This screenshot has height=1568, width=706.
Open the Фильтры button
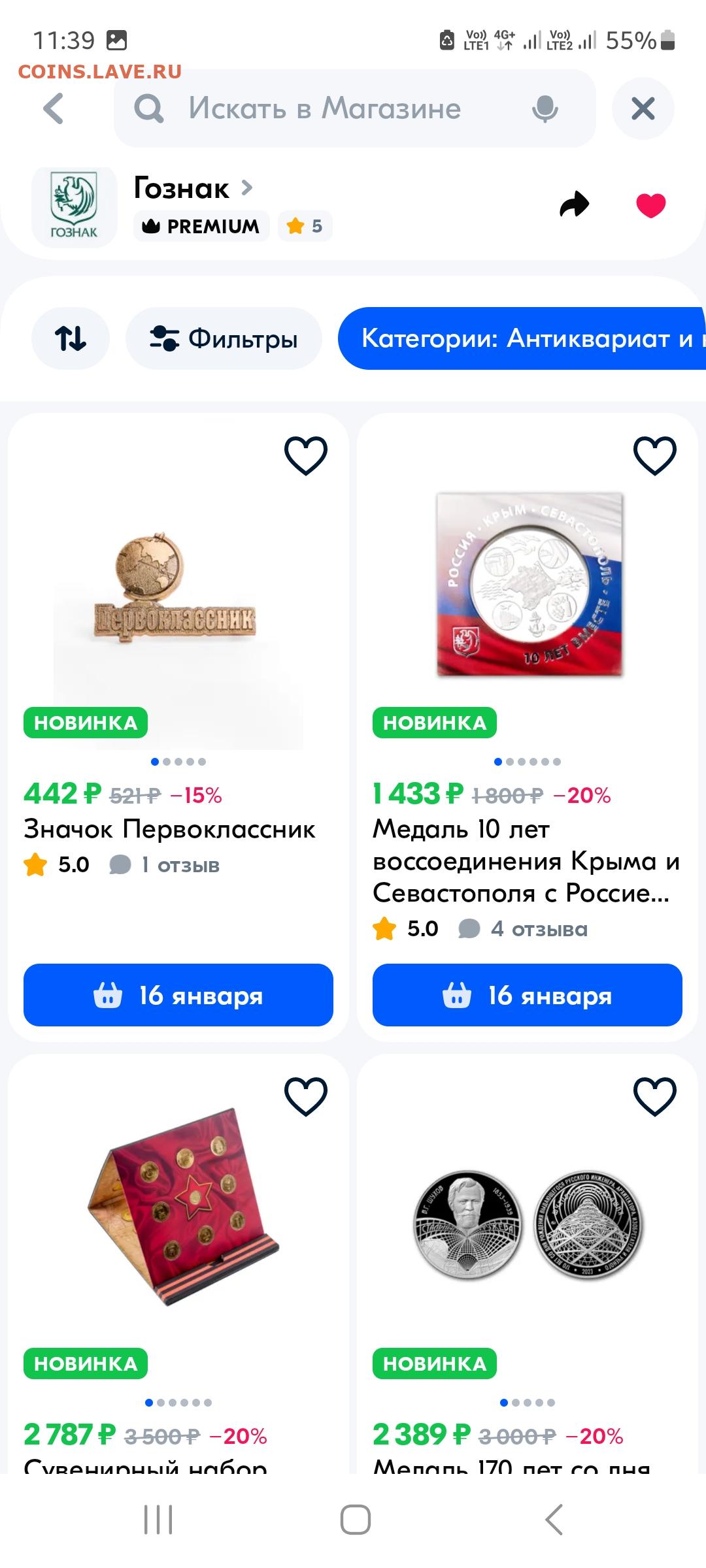224,338
